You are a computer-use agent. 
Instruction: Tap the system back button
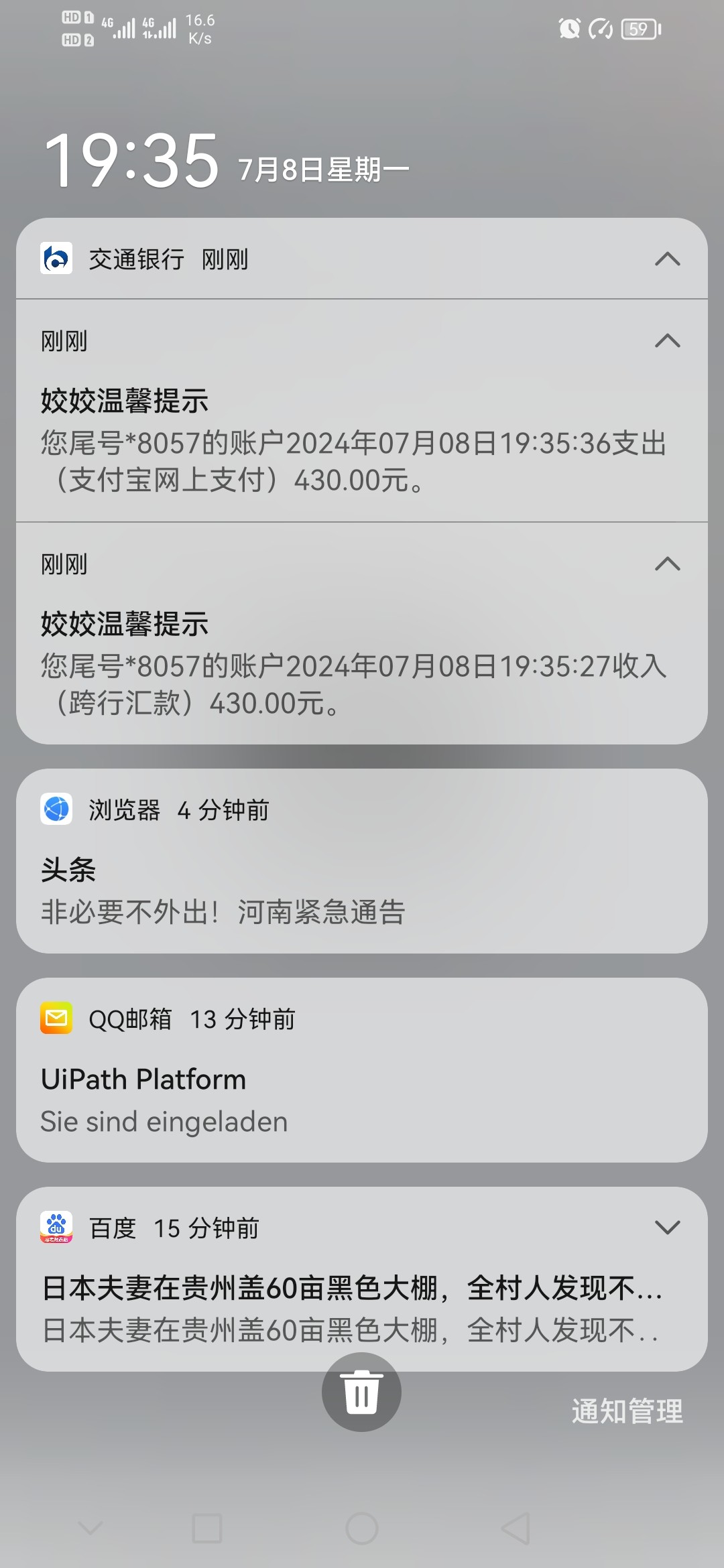pyautogui.click(x=516, y=1529)
